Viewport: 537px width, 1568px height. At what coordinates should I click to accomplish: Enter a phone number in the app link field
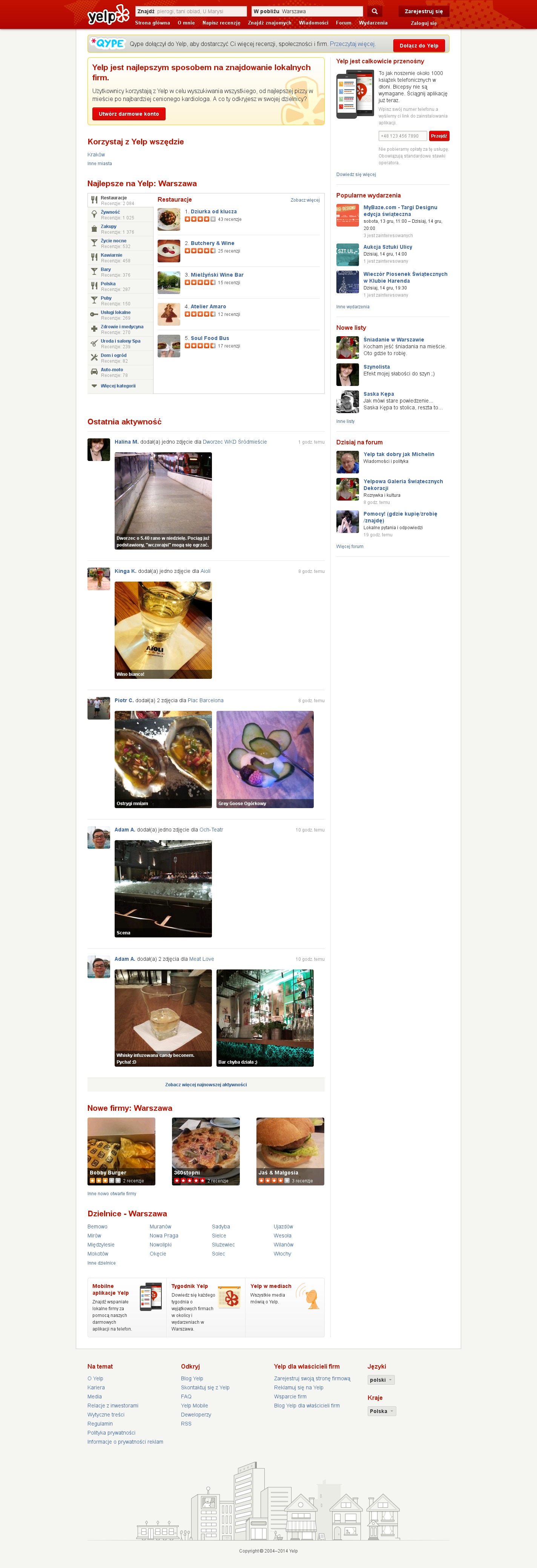(402, 136)
